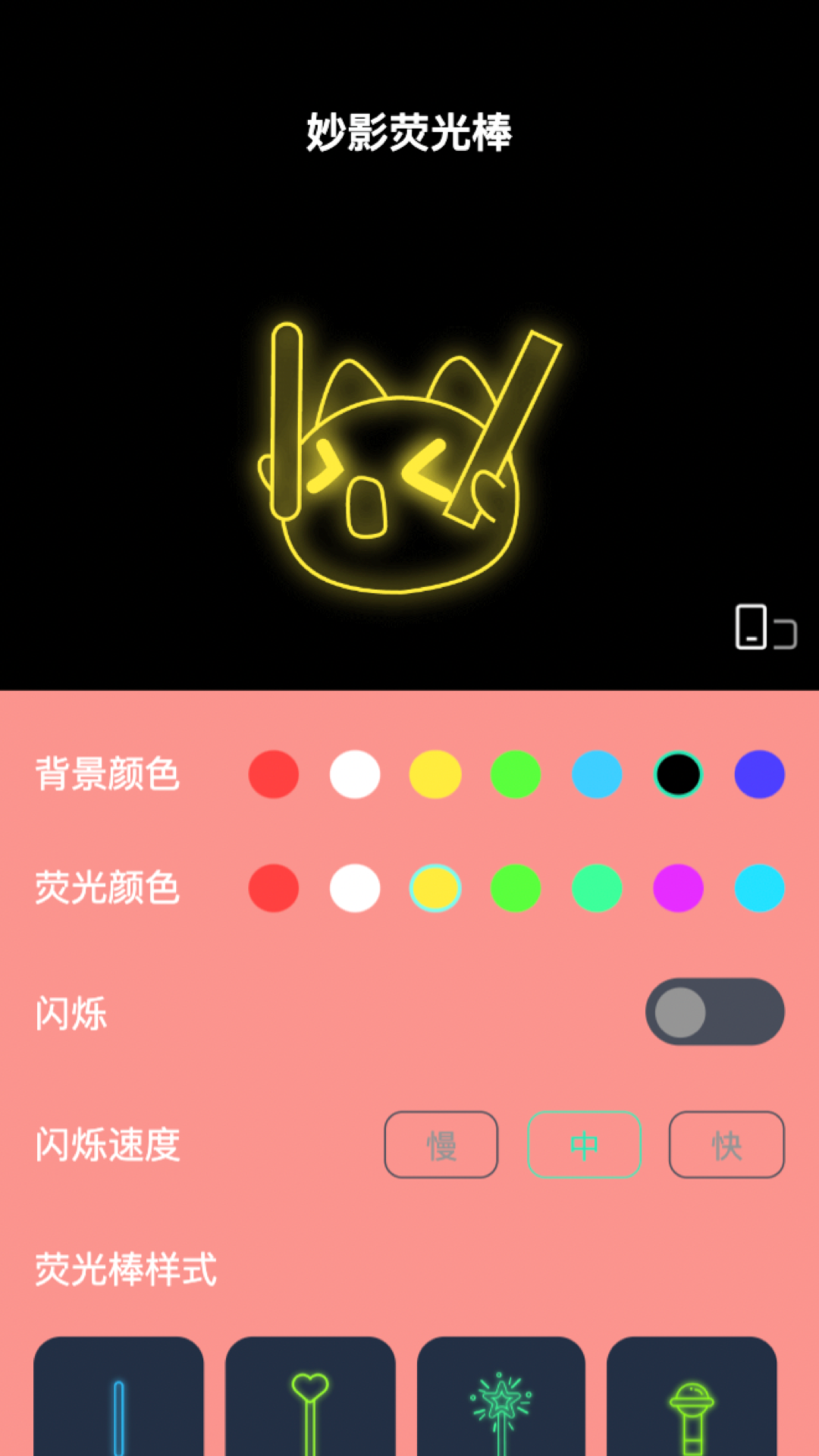Tap the screen rotation icon
Image resolution: width=819 pixels, height=1456 pixels.
point(765,628)
